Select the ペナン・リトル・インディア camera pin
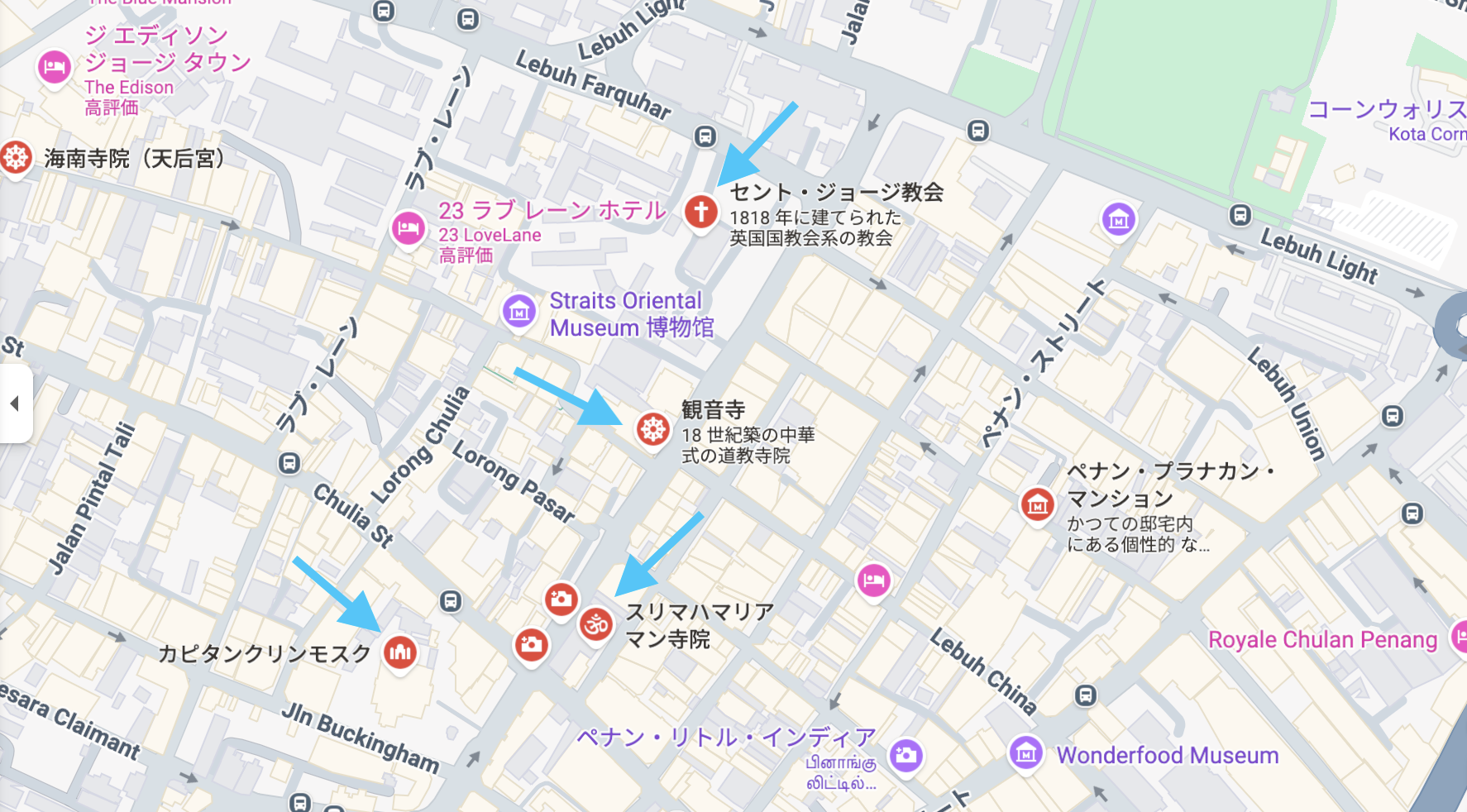Image resolution: width=1467 pixels, height=812 pixels. point(906,755)
